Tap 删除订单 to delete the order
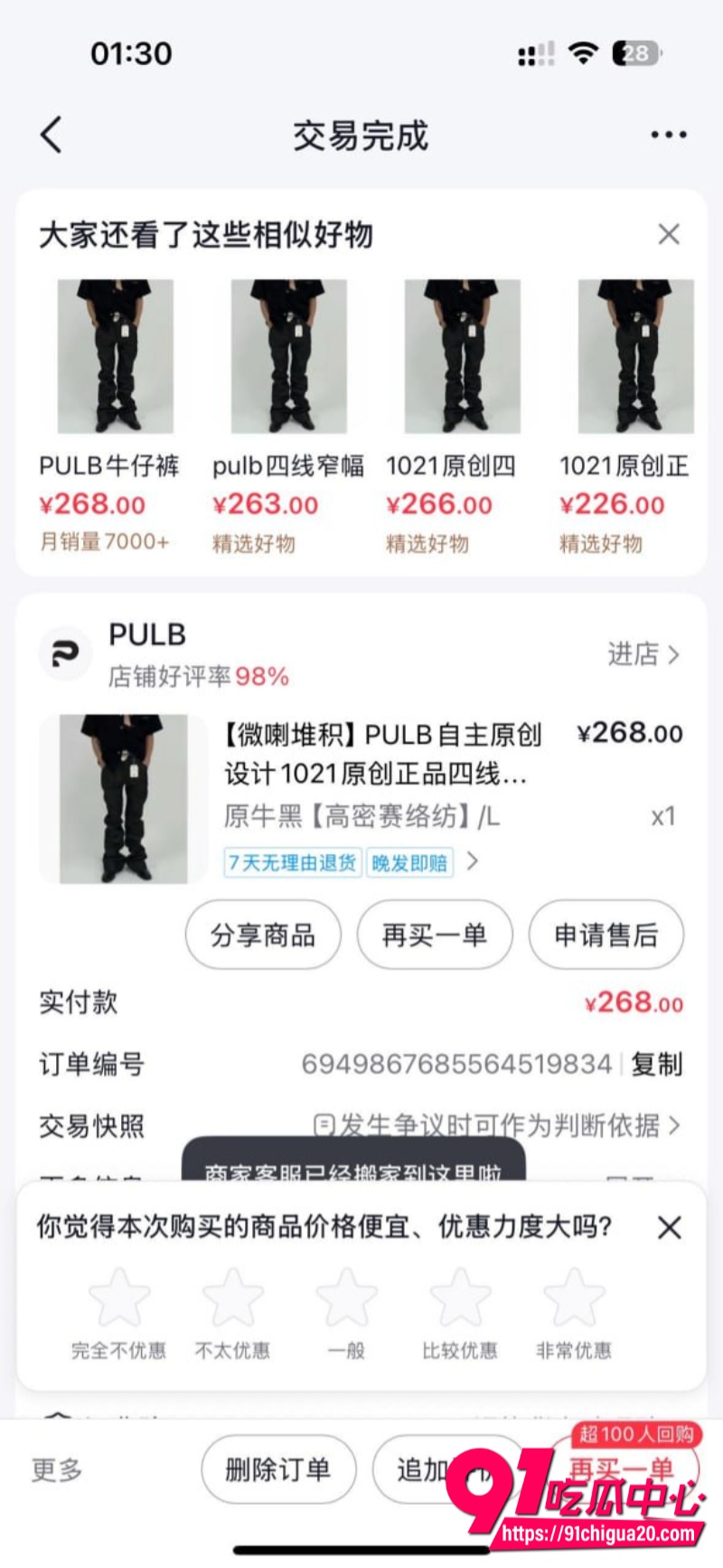 [x=278, y=1469]
